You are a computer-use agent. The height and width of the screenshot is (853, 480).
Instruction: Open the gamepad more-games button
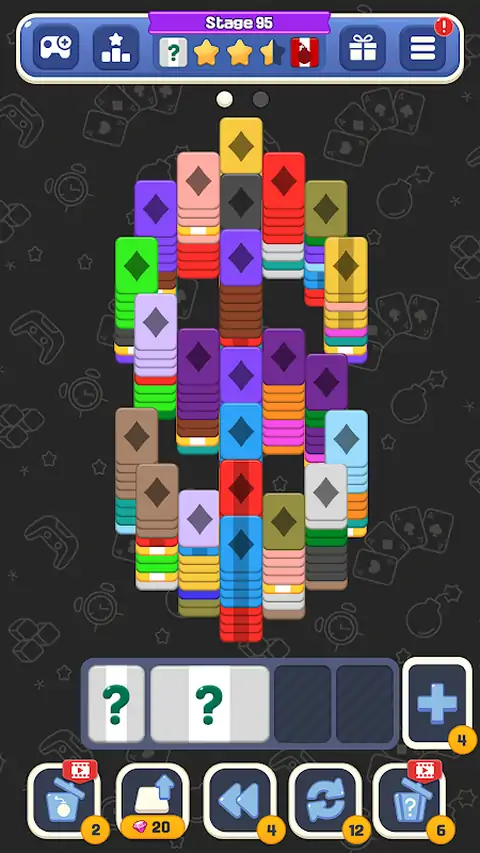coord(56,48)
